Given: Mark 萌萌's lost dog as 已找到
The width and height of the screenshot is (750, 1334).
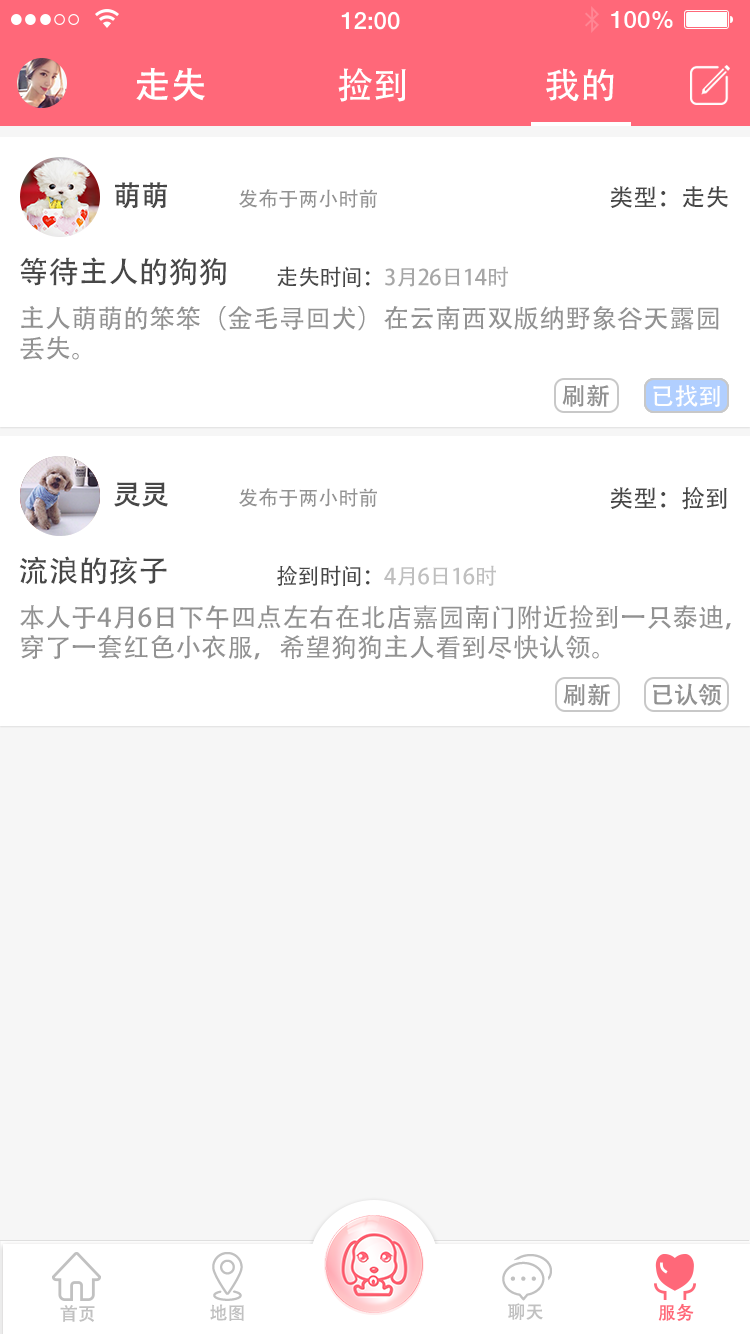Looking at the screenshot, I should 686,396.
